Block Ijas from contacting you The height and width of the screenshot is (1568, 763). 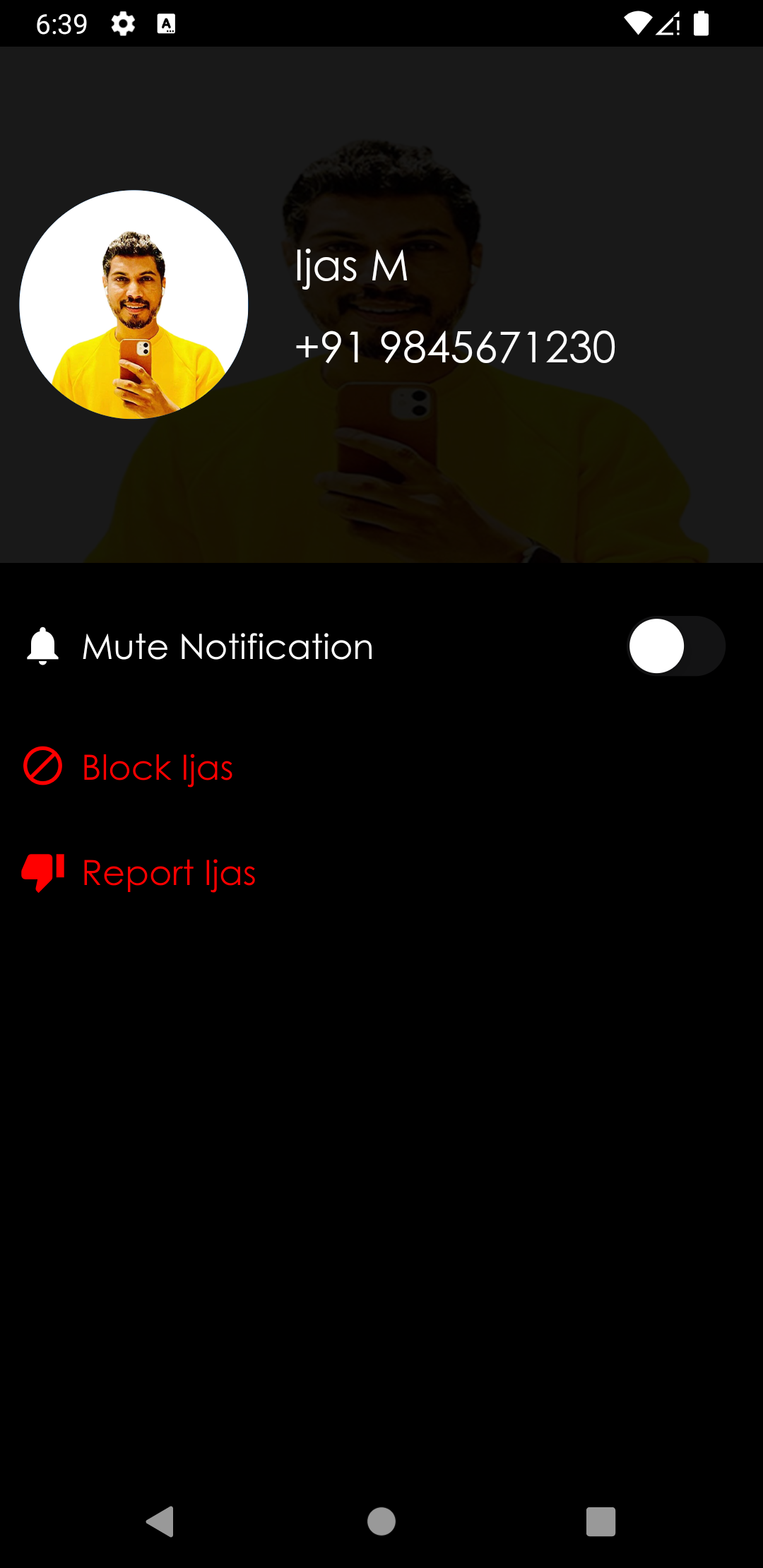point(157,768)
